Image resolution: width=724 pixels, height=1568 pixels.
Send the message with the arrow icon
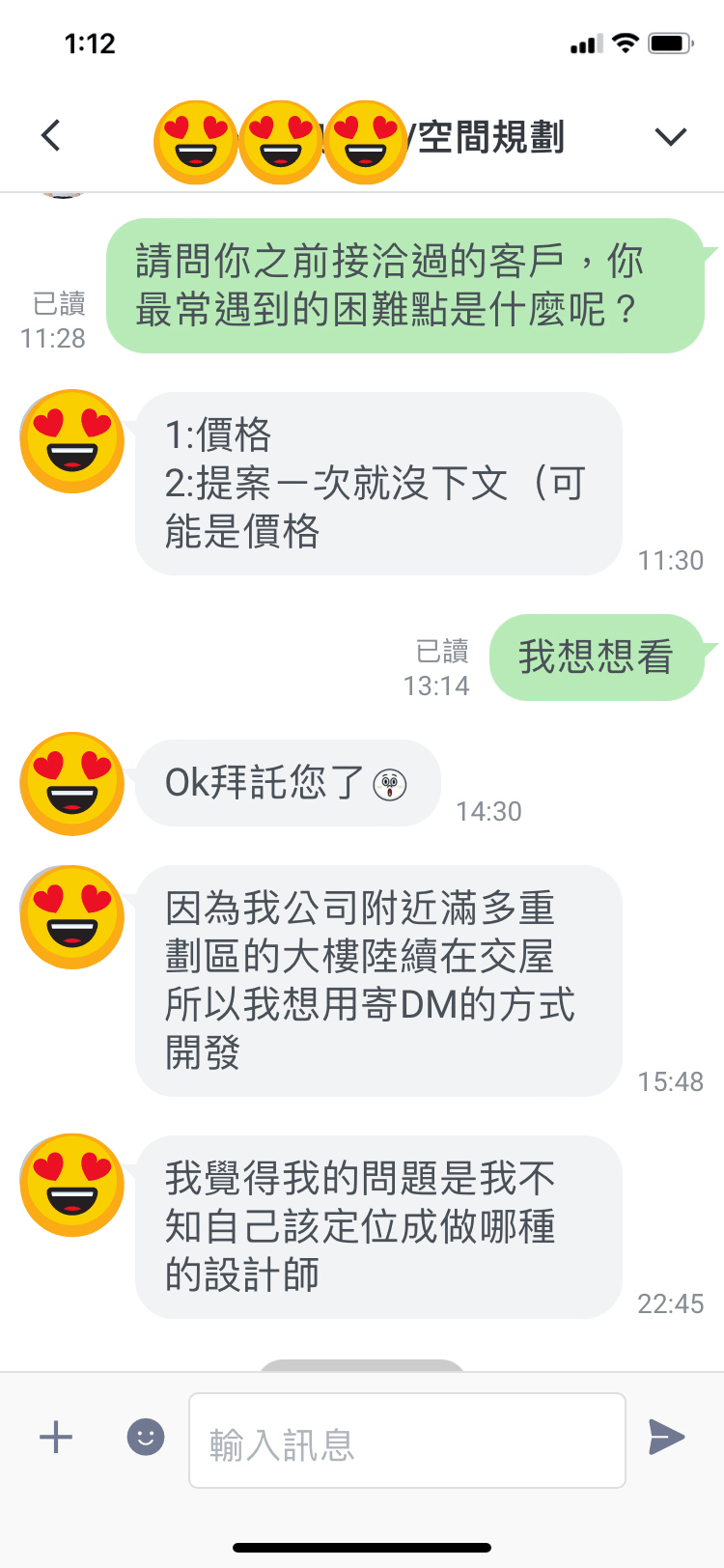coord(666,1438)
